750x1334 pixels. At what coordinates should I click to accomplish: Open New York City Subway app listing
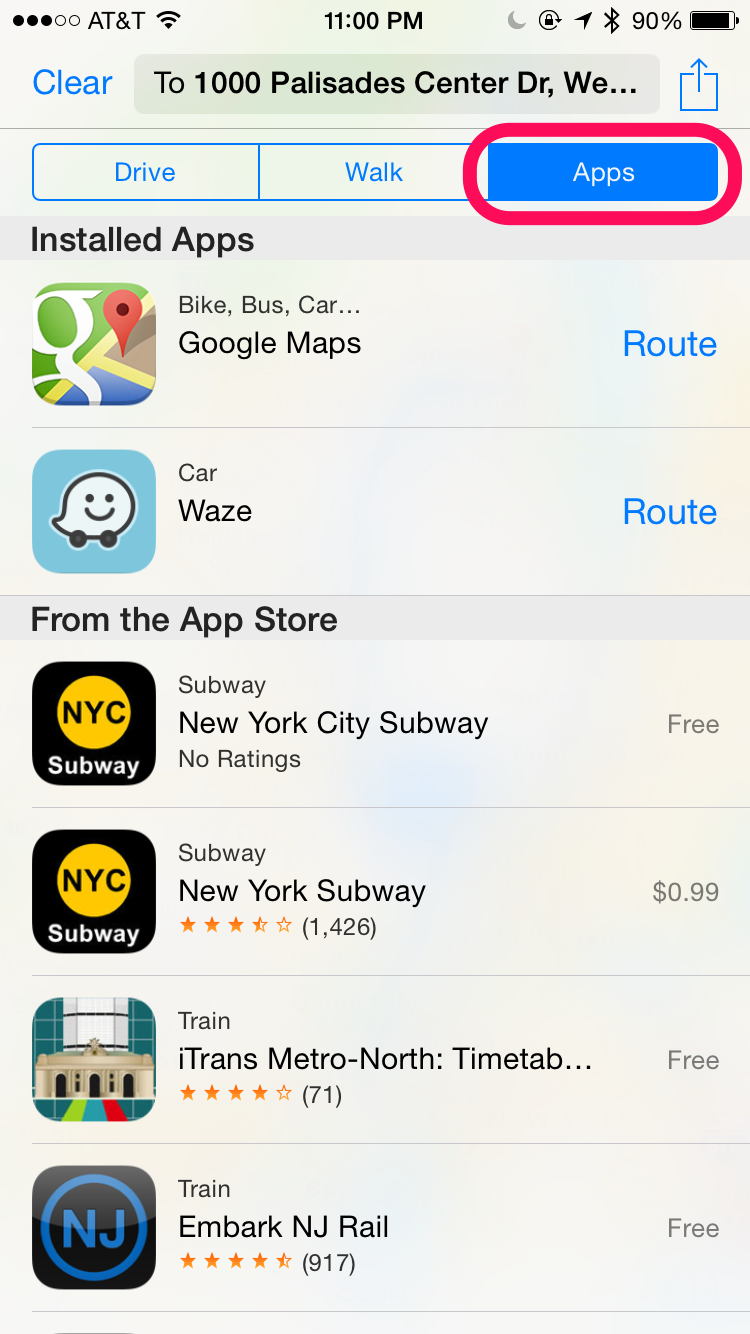pyautogui.click(x=375, y=724)
